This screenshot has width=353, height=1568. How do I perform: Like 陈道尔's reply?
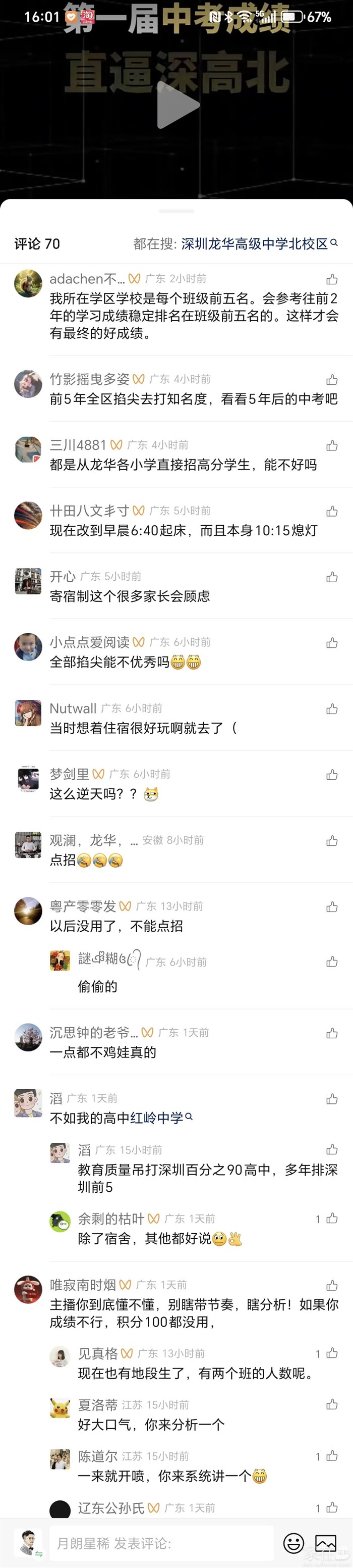(x=332, y=1456)
